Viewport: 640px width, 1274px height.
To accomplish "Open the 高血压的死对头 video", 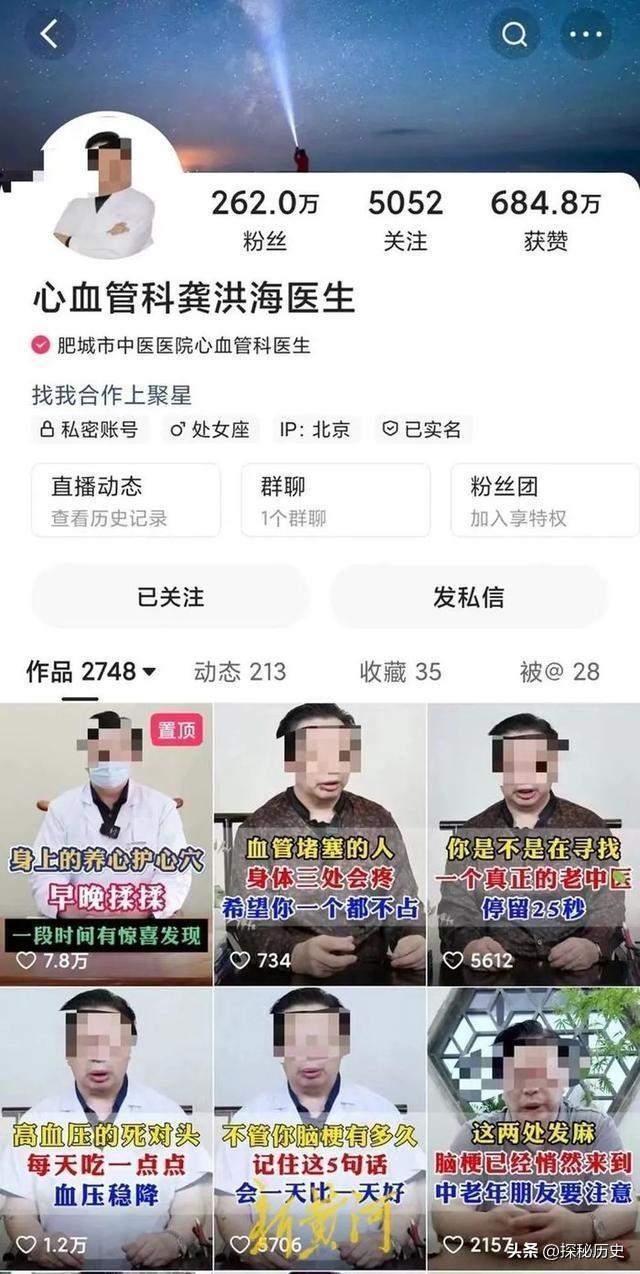I will pos(106,1128).
